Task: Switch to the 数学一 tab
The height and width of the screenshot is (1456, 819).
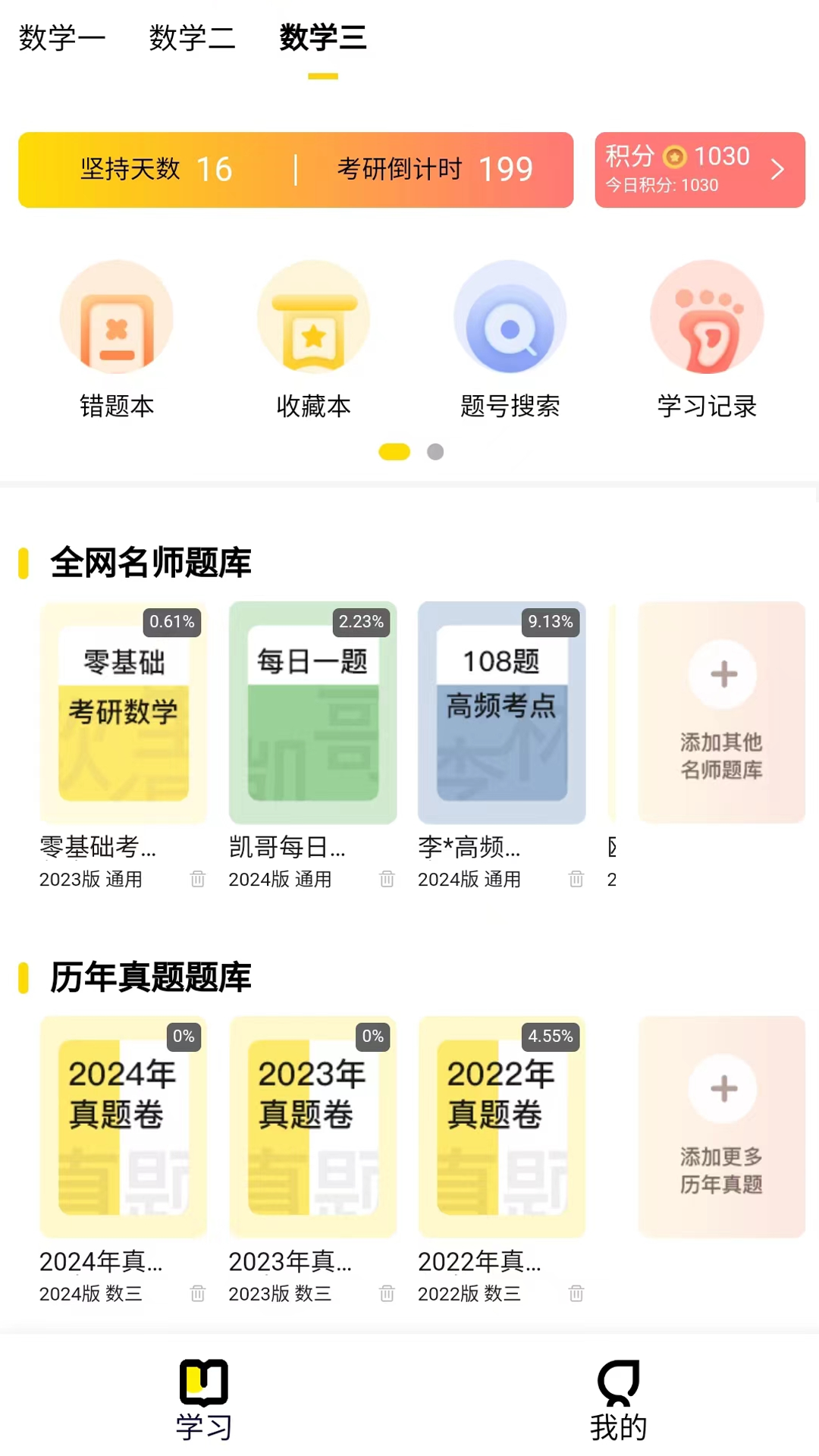Action: click(61, 38)
